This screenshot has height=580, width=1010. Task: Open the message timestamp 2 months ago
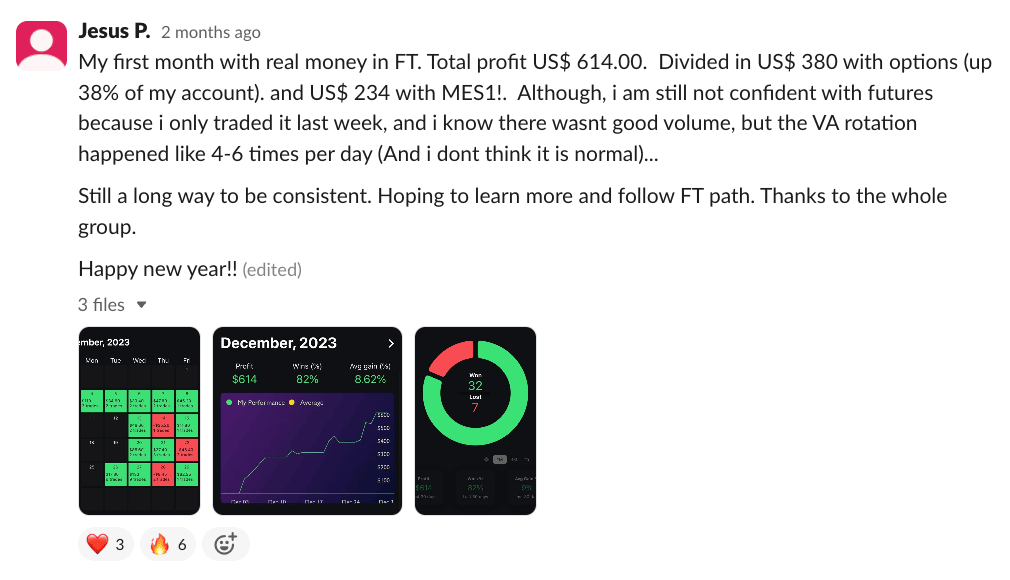click(x=210, y=33)
